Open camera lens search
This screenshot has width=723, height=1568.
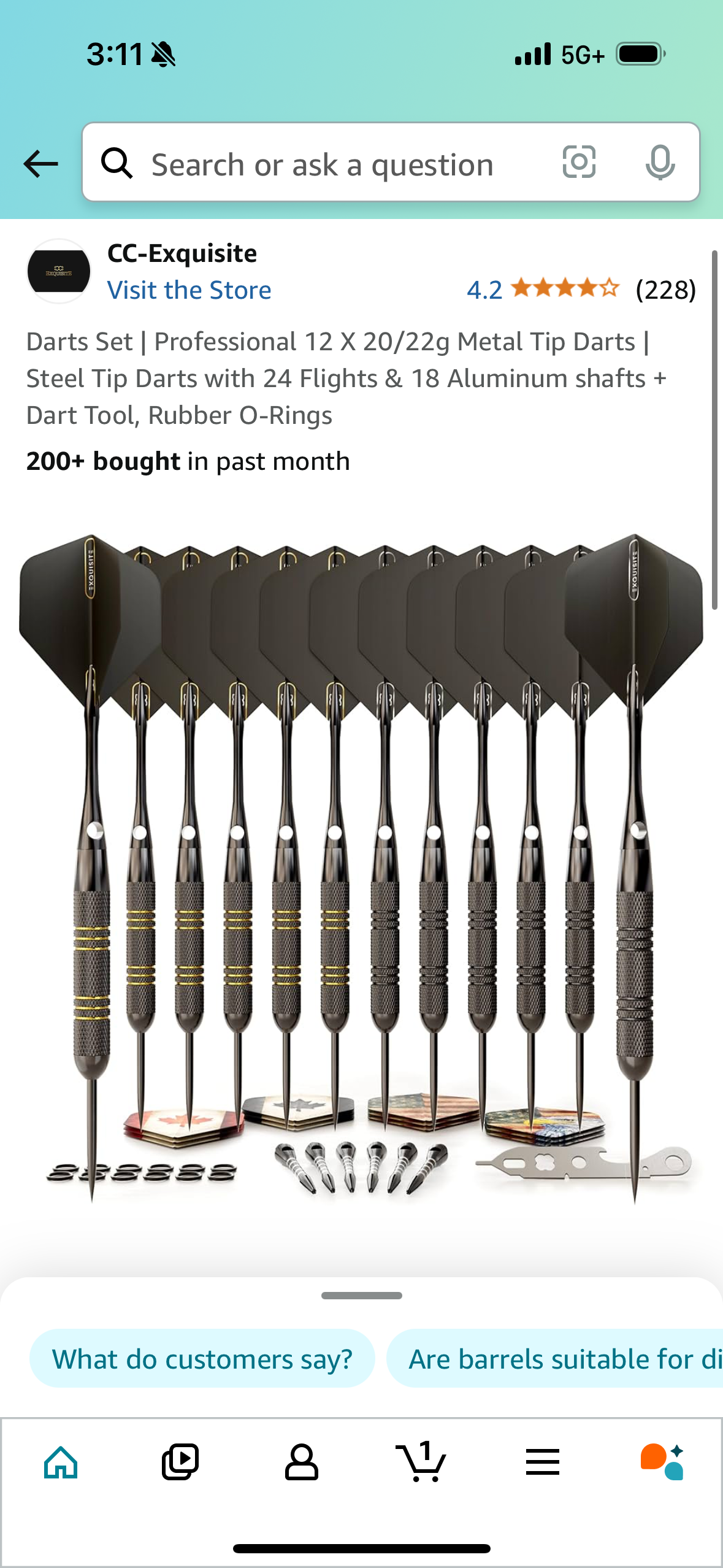pyautogui.click(x=579, y=163)
